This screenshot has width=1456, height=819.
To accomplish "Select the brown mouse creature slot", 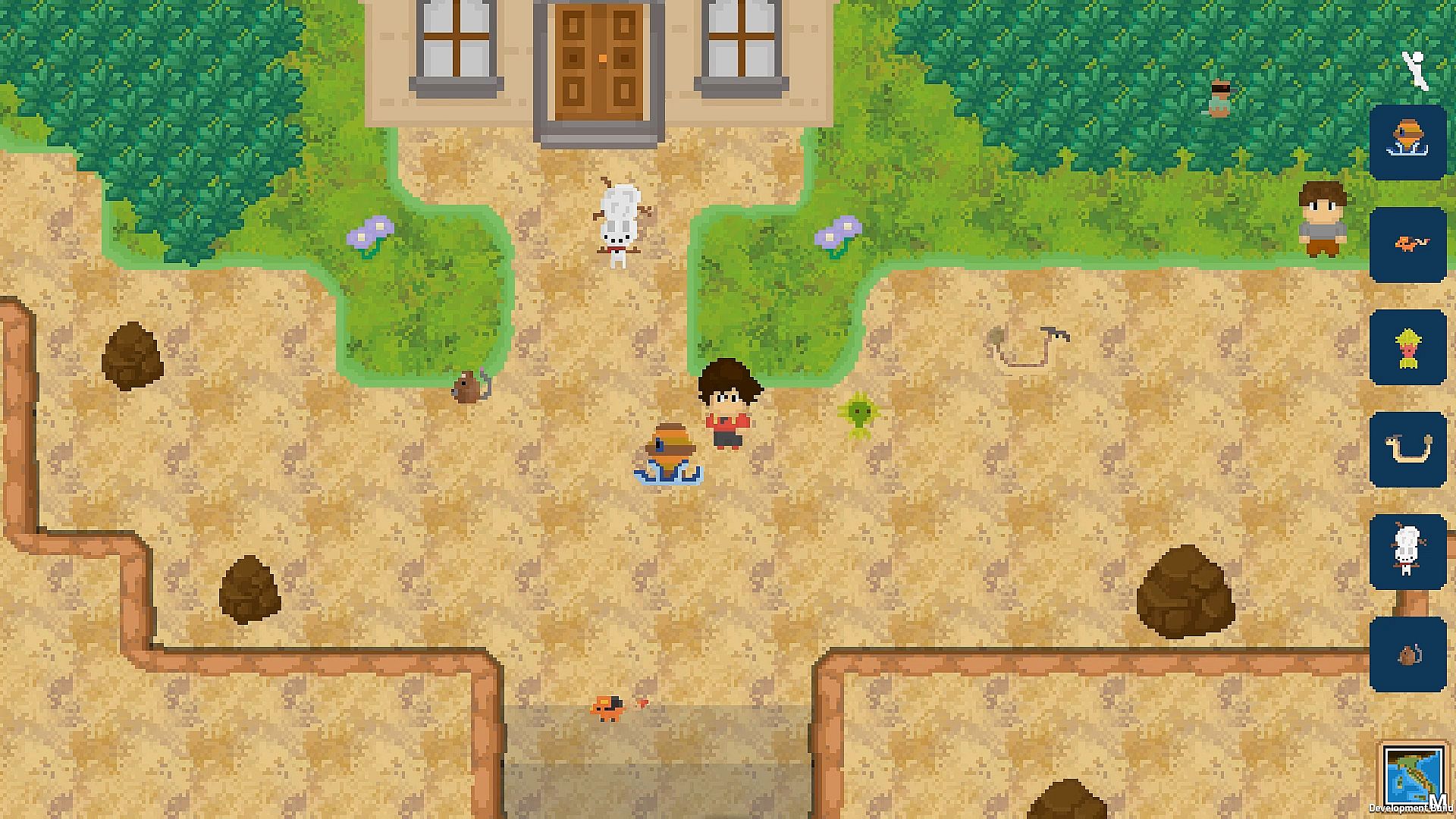I will coord(1407,654).
